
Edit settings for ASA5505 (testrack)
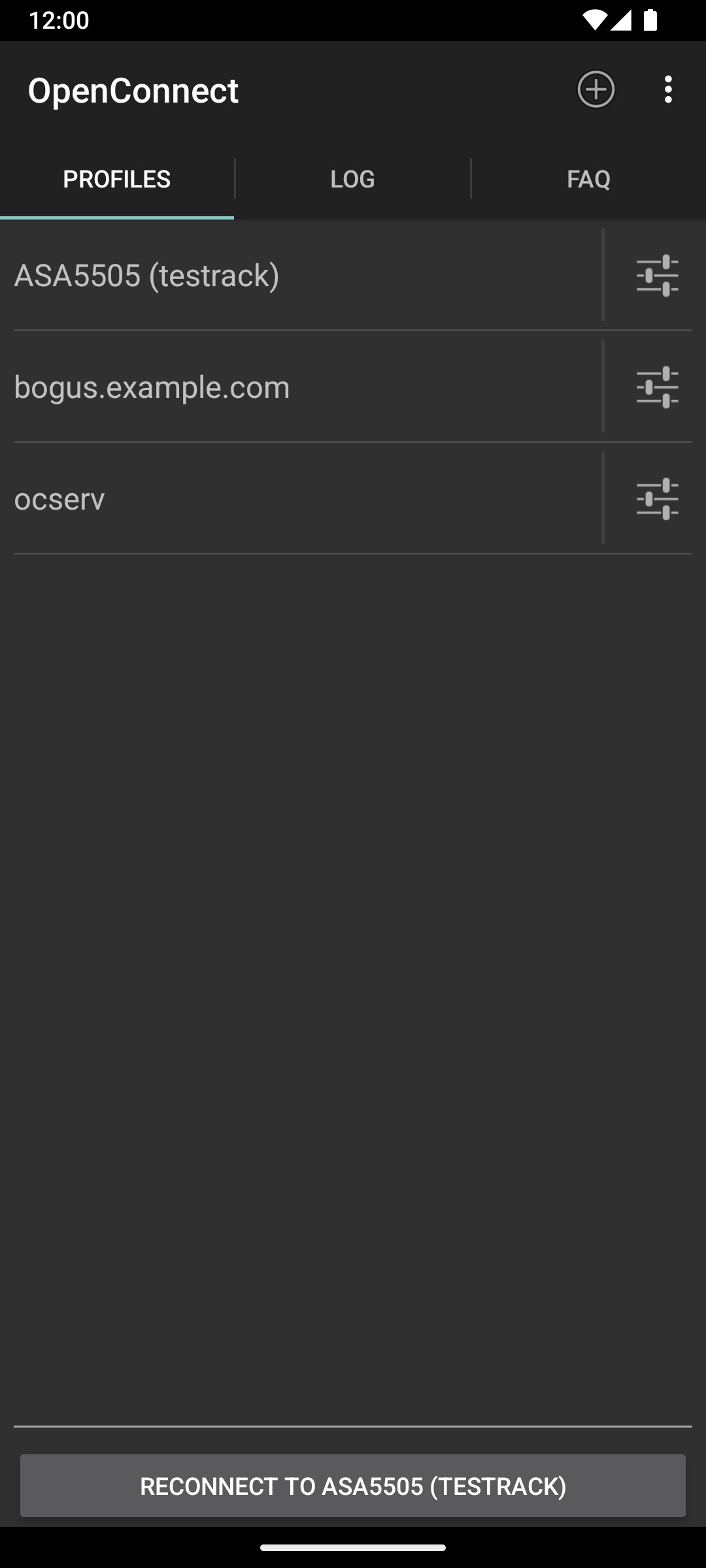coord(657,275)
